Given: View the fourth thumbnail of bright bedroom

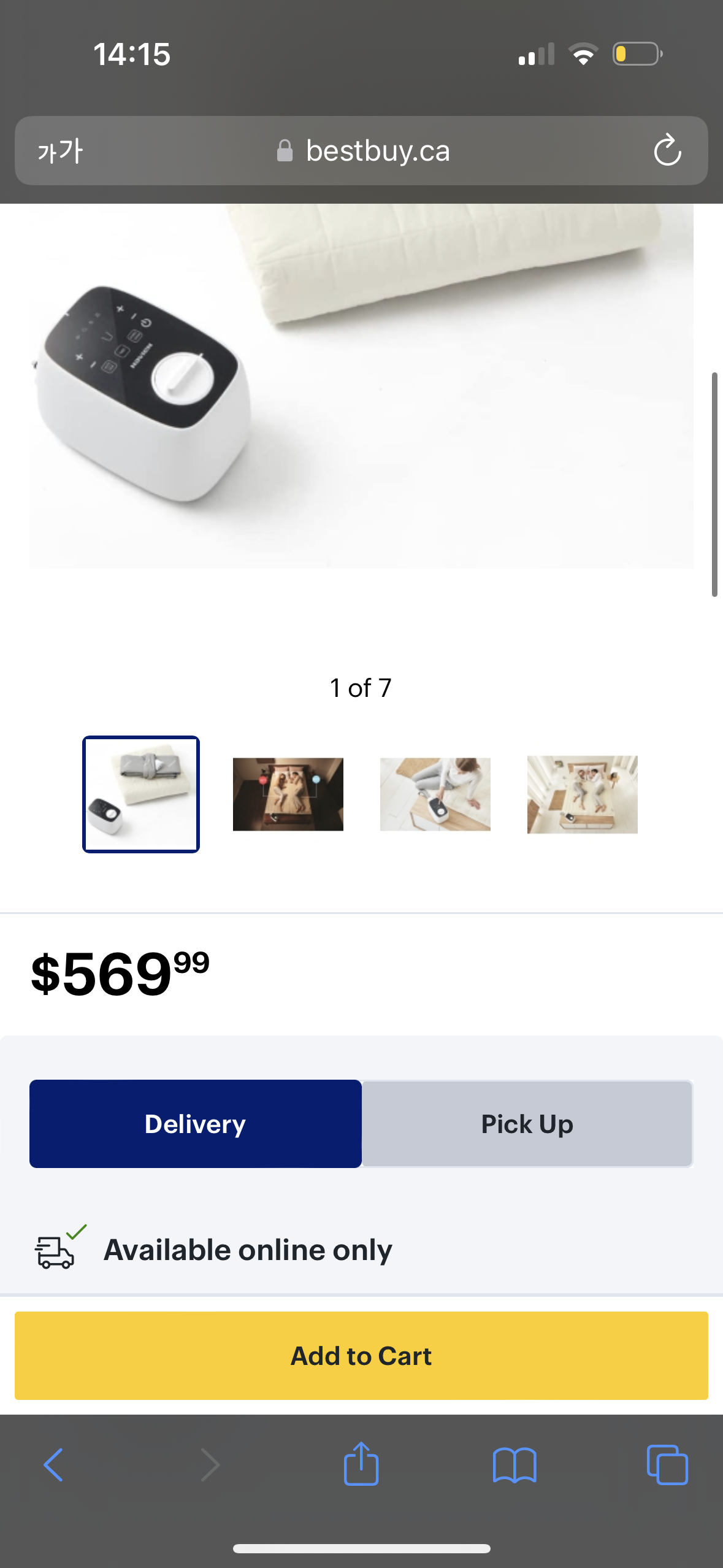Looking at the screenshot, I should [x=583, y=794].
